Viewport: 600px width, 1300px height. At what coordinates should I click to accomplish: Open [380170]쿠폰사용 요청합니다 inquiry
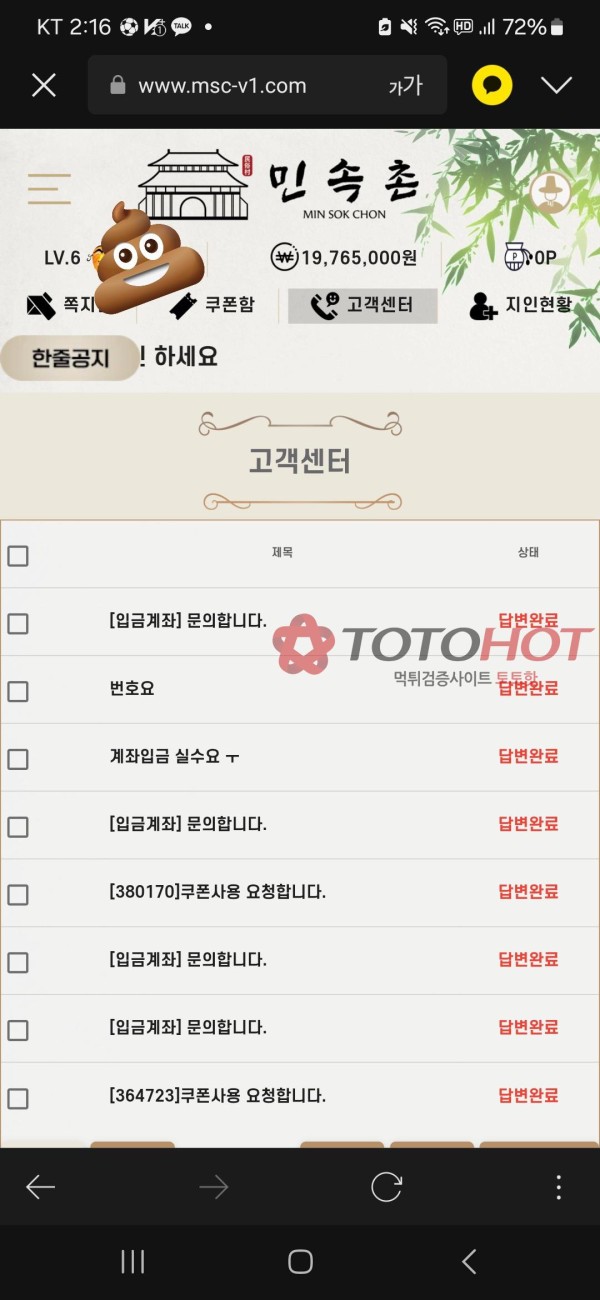click(217, 892)
